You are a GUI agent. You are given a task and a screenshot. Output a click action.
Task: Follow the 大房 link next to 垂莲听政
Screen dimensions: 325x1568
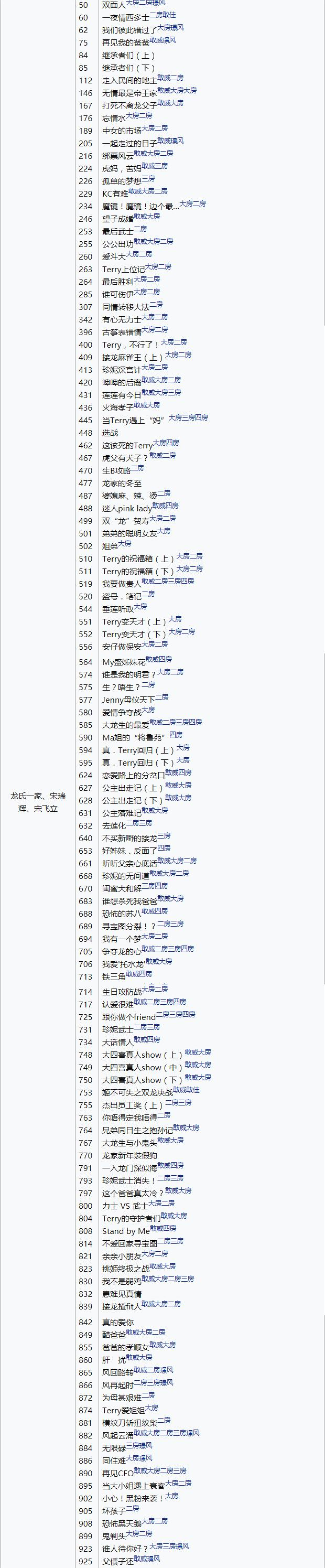coord(140,606)
